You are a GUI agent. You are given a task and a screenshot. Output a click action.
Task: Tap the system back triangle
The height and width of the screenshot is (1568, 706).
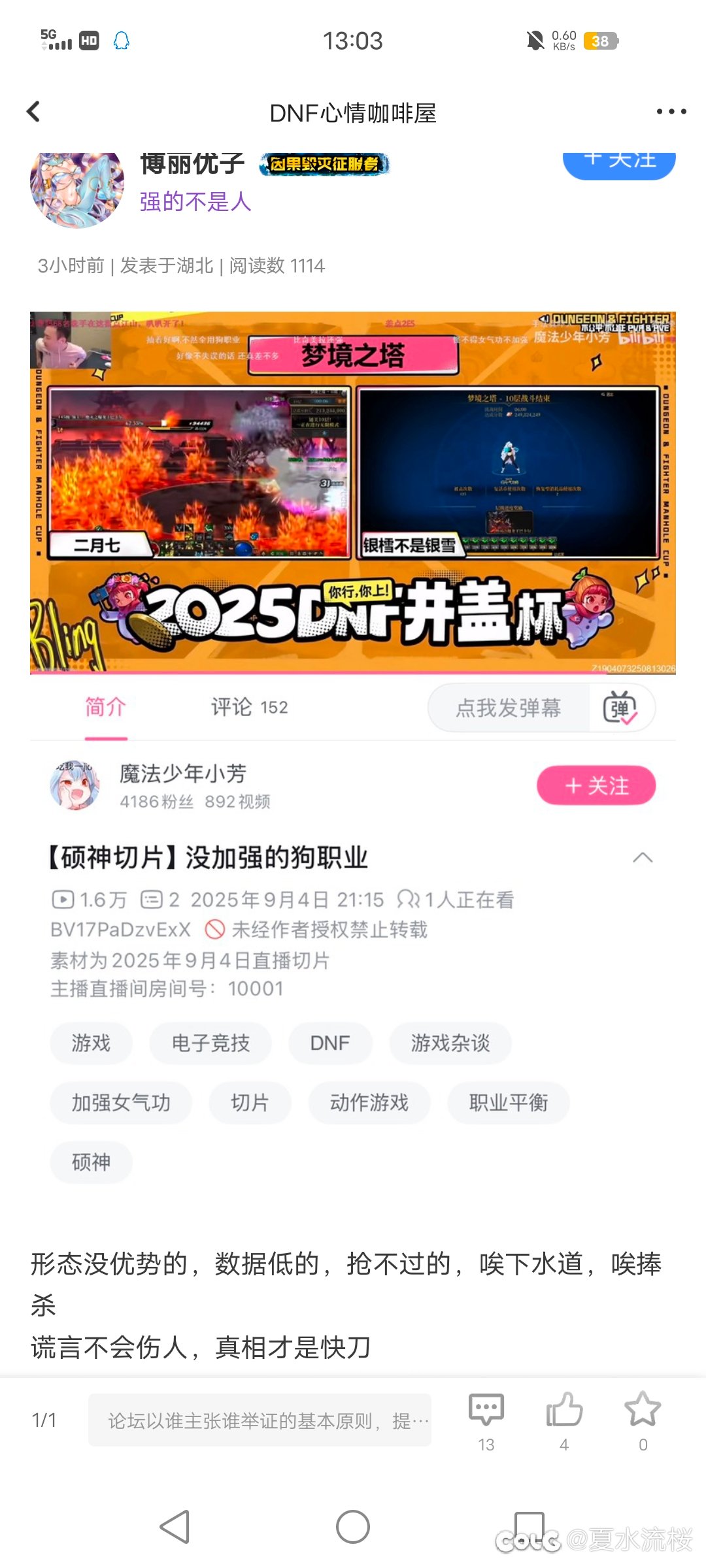pyautogui.click(x=175, y=1527)
